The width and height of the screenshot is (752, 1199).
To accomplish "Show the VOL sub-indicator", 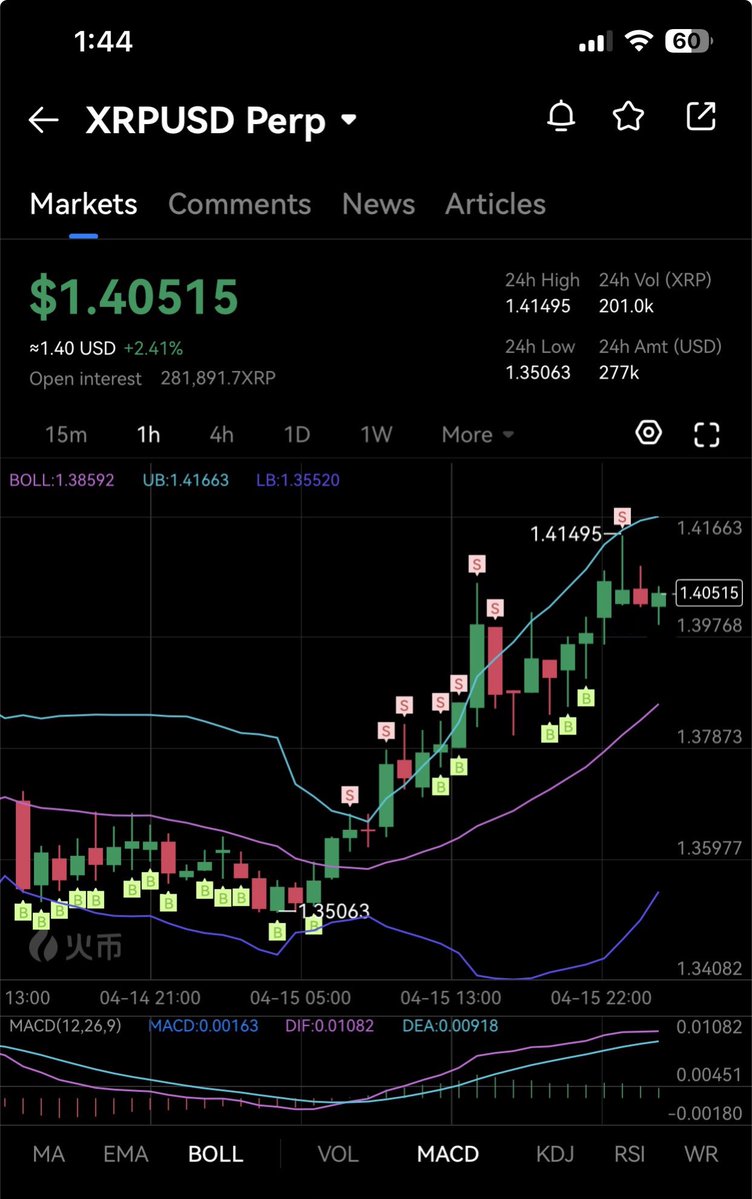I will point(338,1154).
